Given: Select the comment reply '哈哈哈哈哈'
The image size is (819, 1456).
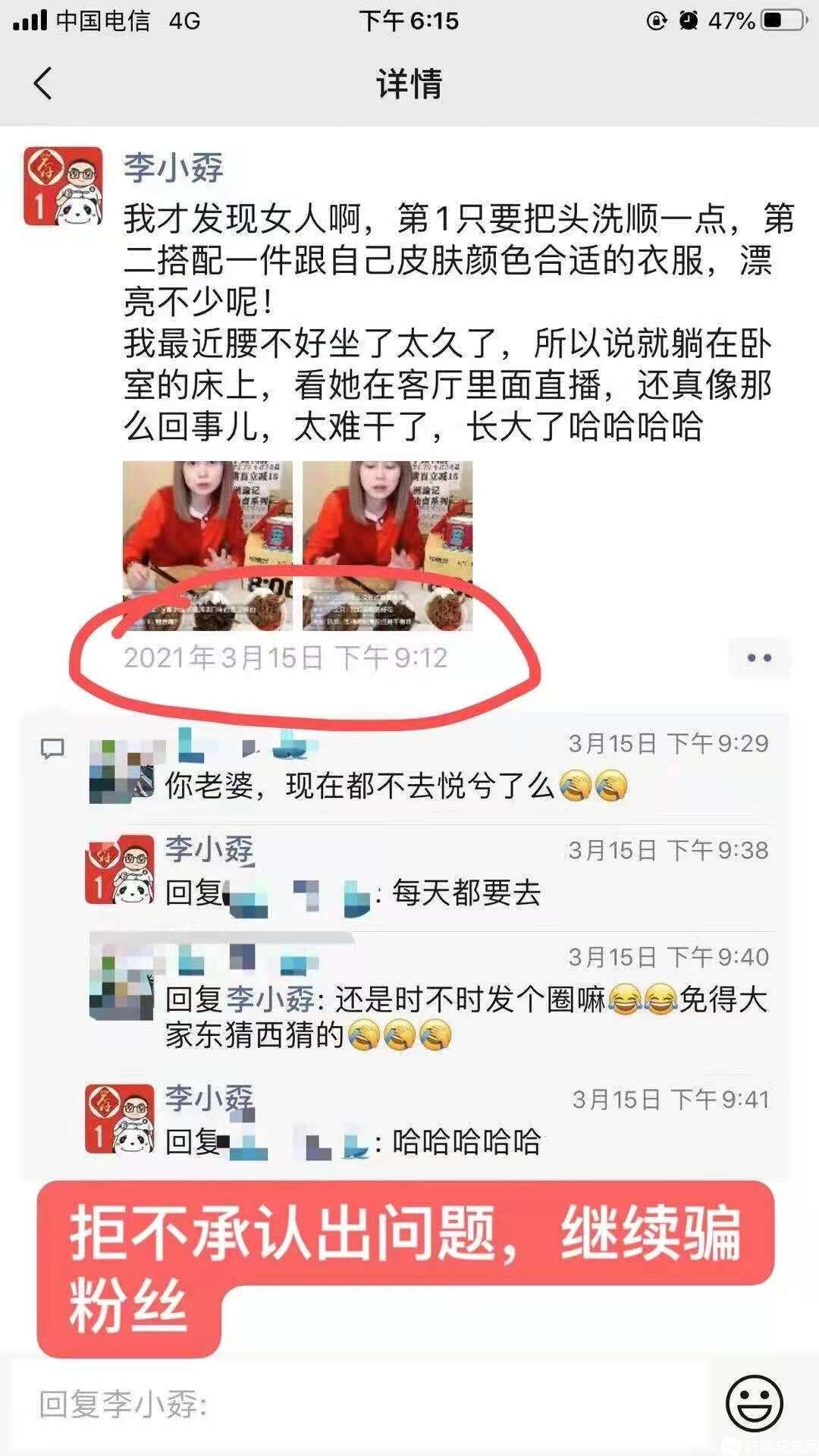Looking at the screenshot, I should coord(466,1141).
